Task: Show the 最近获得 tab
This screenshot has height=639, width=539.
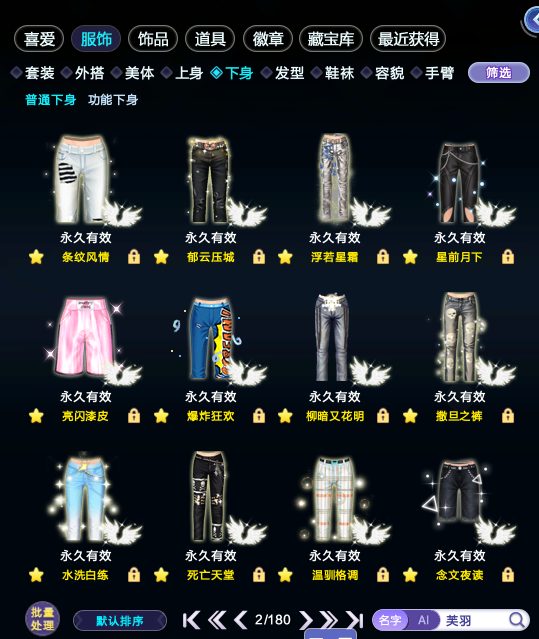Action: pyautogui.click(x=408, y=39)
